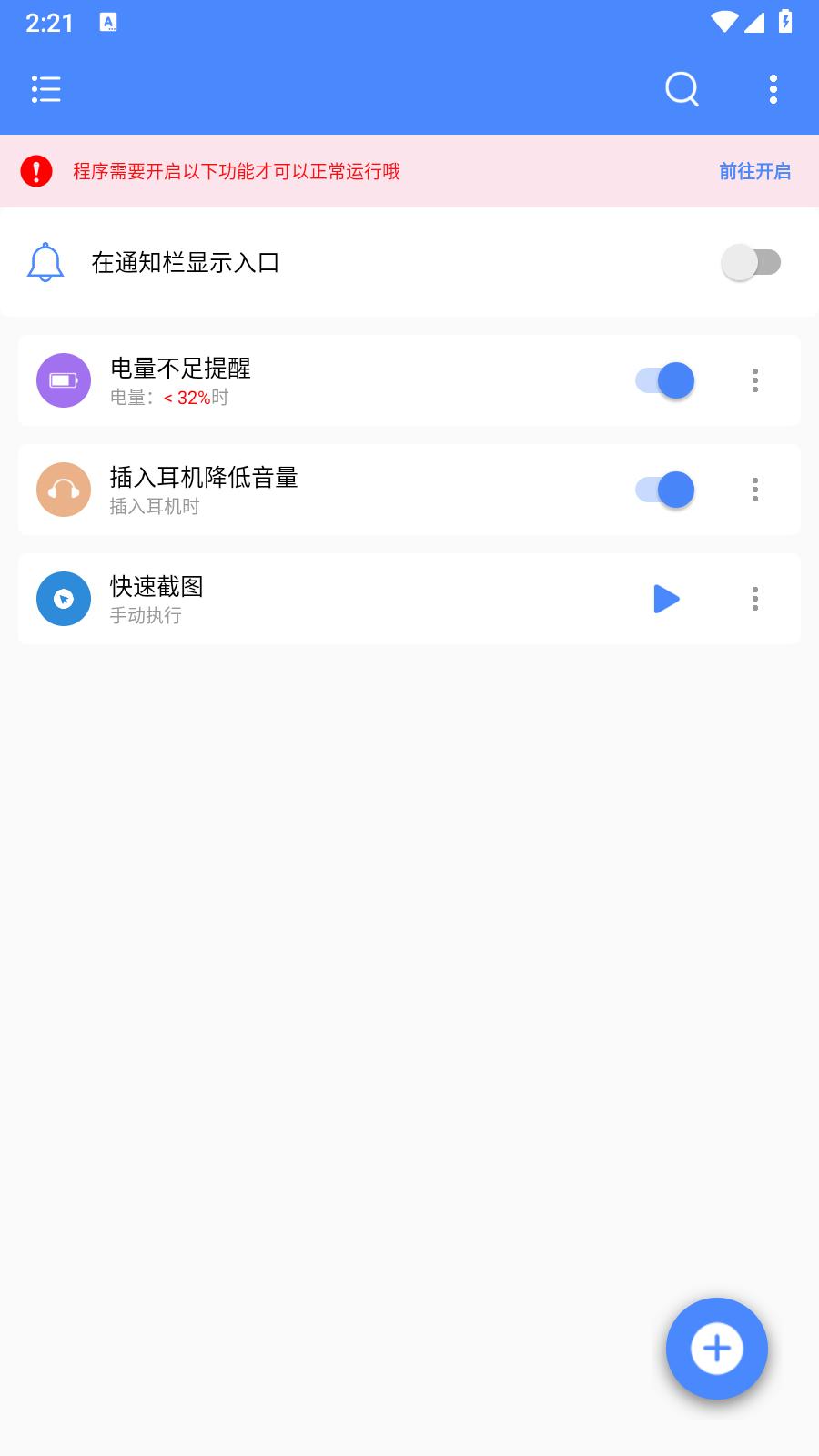Click the Wi-Fi icon in status bar

point(723,23)
